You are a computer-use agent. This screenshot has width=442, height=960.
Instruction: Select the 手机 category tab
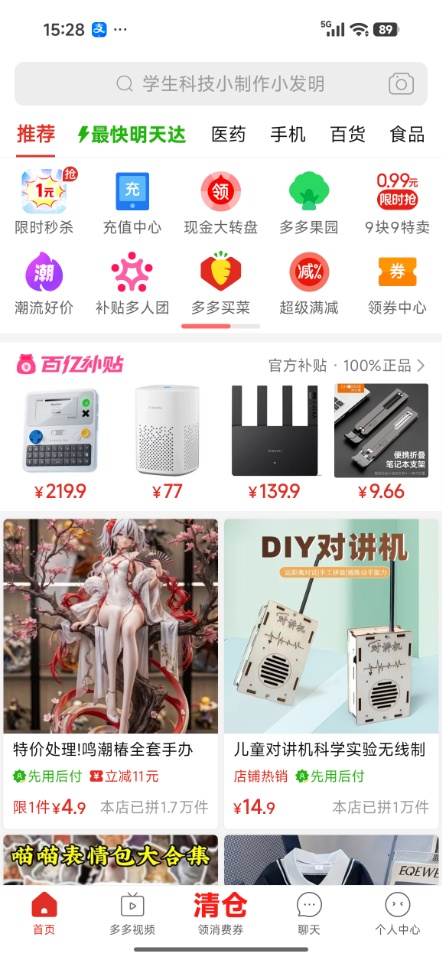[x=288, y=134]
